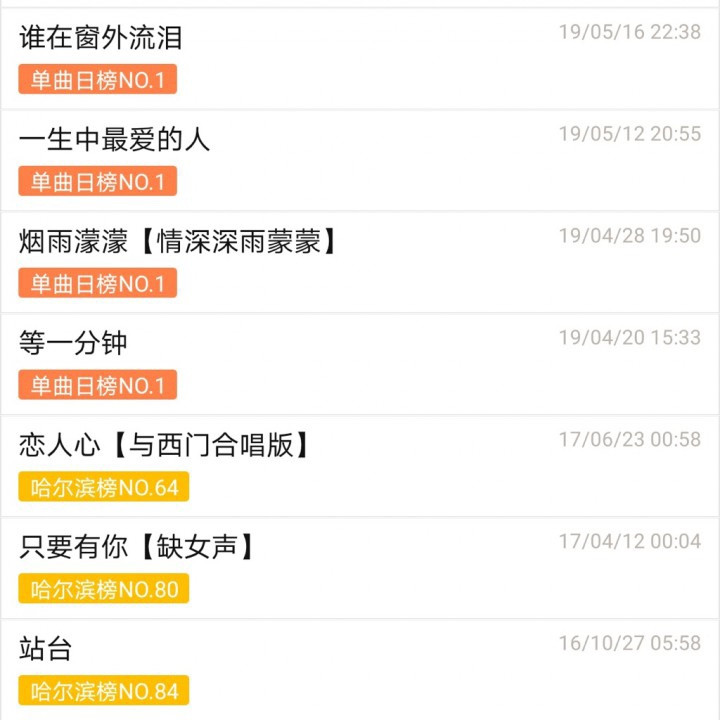The height and width of the screenshot is (720, 720).
Task: Open the song 站台
Action: tap(46, 650)
